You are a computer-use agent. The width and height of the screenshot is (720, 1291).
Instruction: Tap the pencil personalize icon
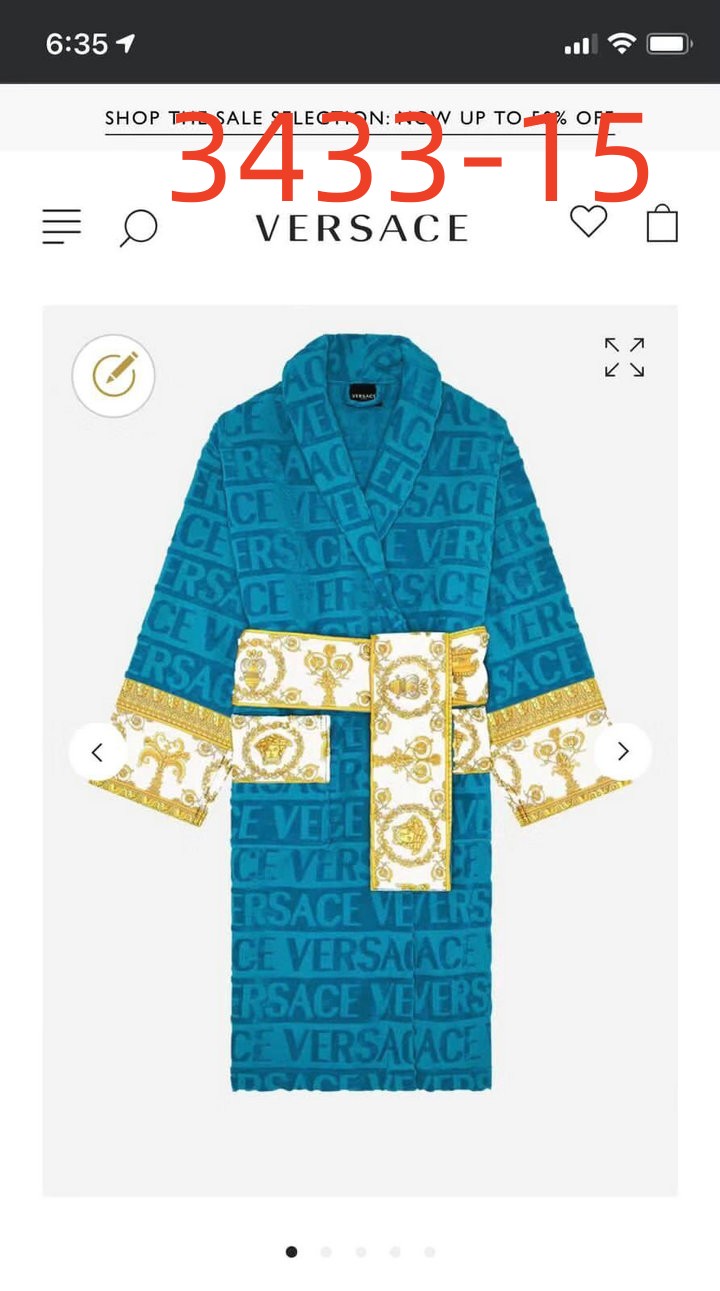pyautogui.click(x=114, y=375)
